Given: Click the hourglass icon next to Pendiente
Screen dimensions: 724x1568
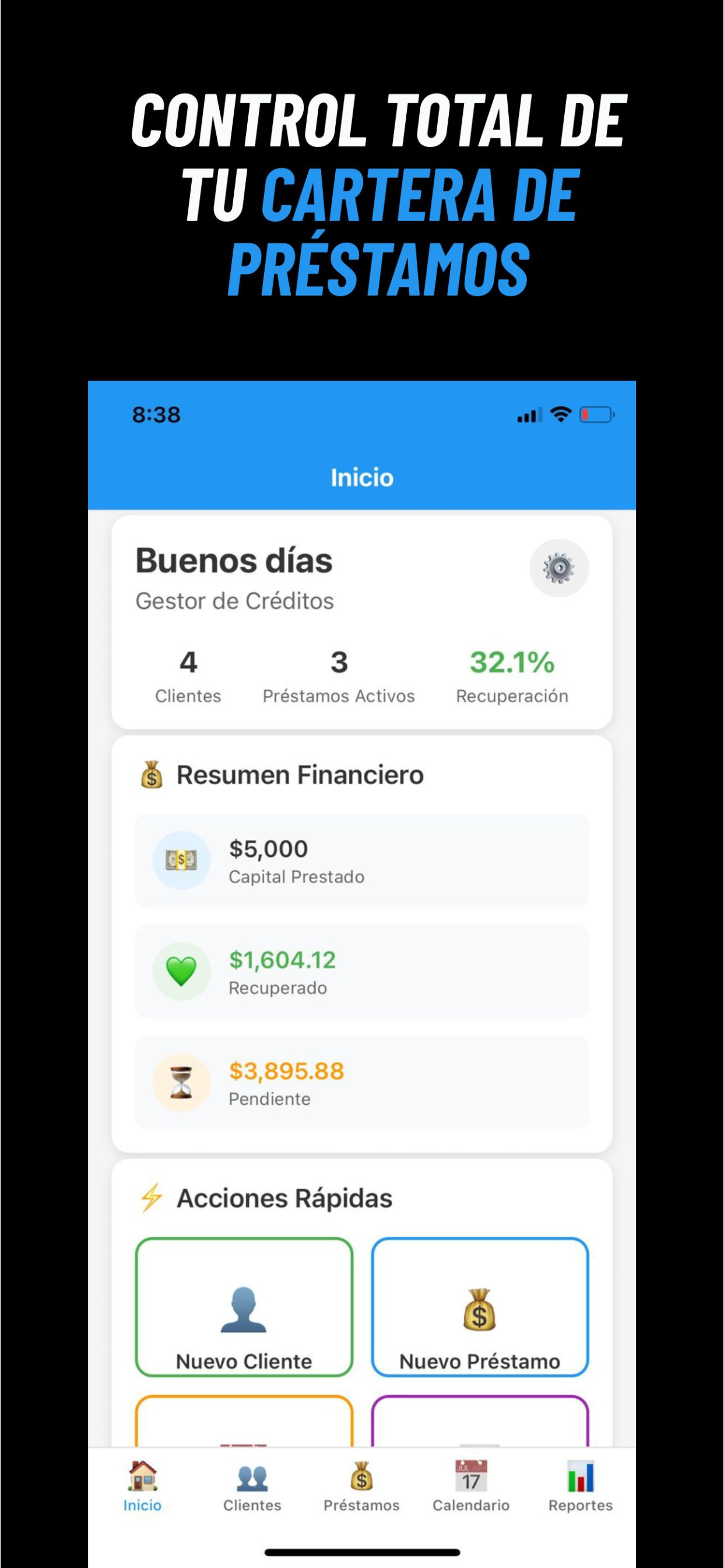Looking at the screenshot, I should pos(180,1083).
